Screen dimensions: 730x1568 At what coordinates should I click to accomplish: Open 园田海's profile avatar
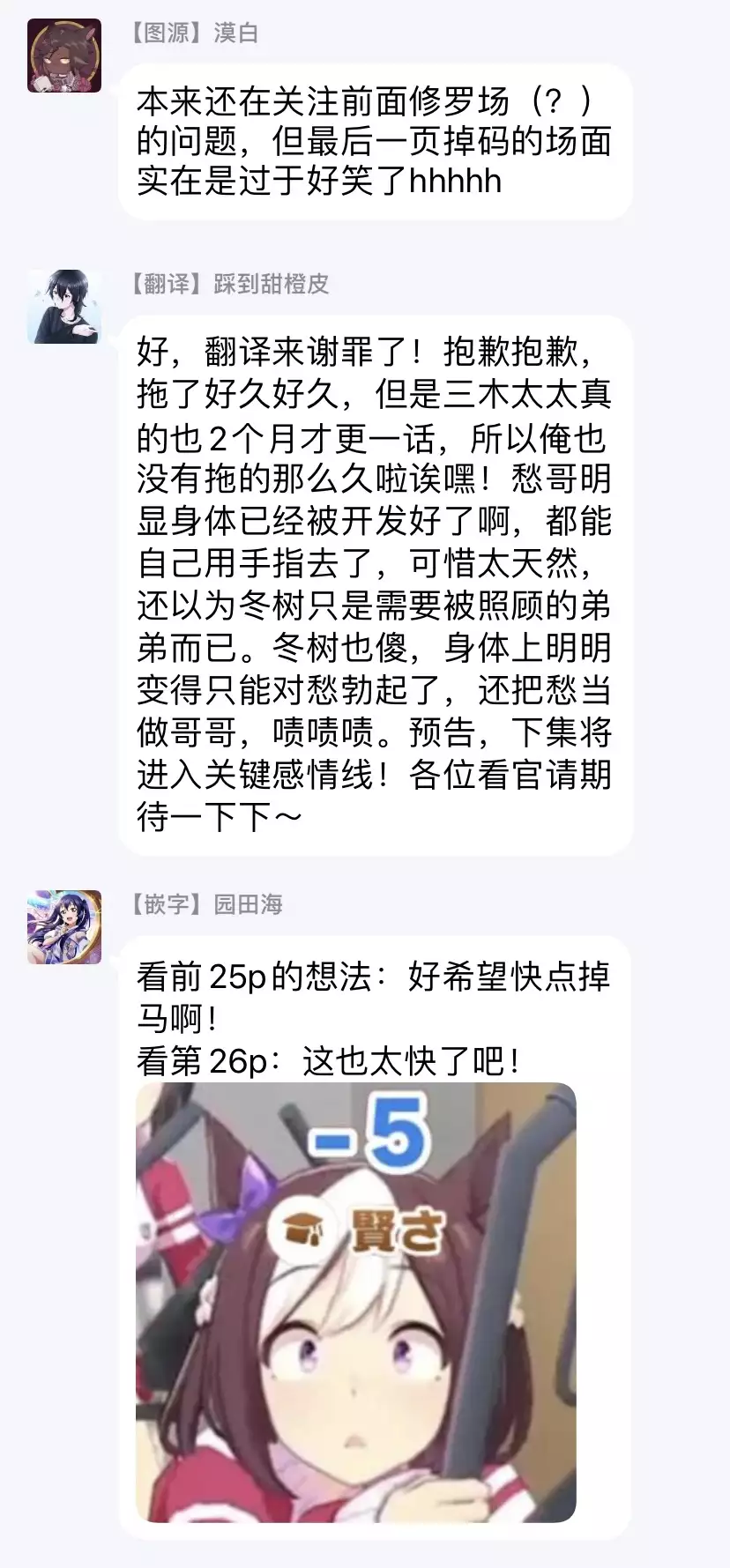[63, 927]
